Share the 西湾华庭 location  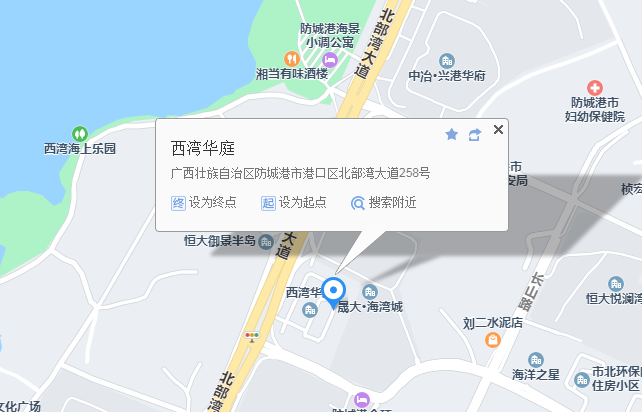[x=474, y=134]
